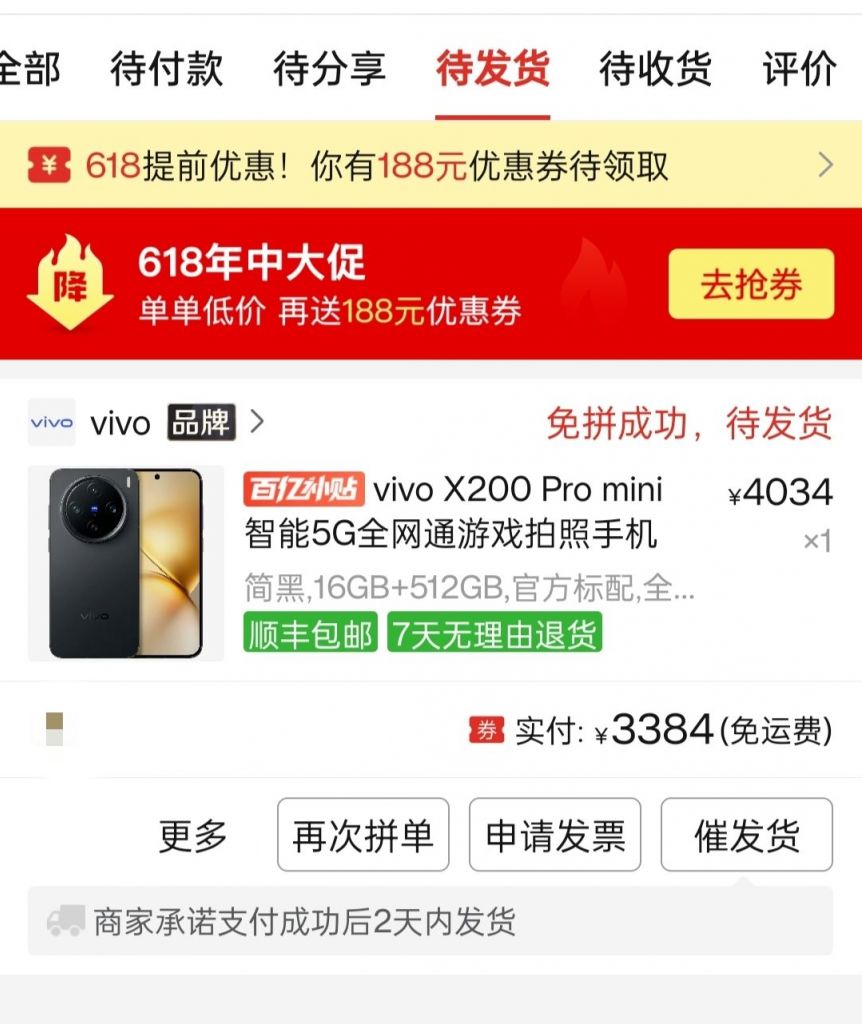Switch to the 待付款 tab
Viewport: 862px width, 1024px height.
pyautogui.click(x=168, y=68)
